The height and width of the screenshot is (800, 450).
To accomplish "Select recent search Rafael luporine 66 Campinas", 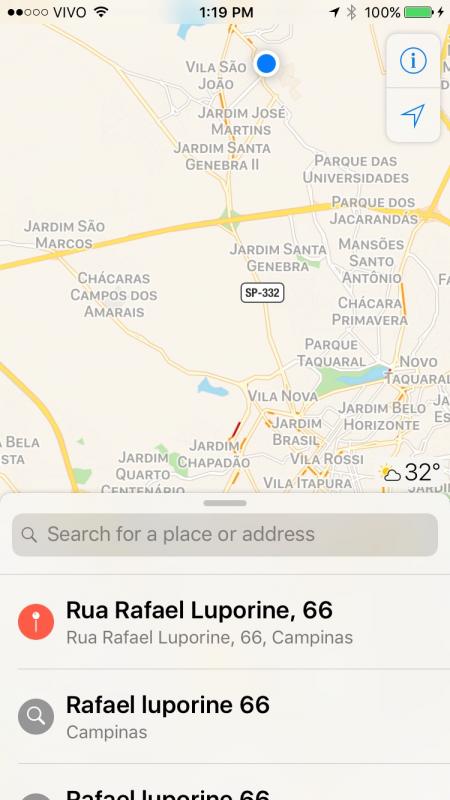I will click(x=225, y=716).
